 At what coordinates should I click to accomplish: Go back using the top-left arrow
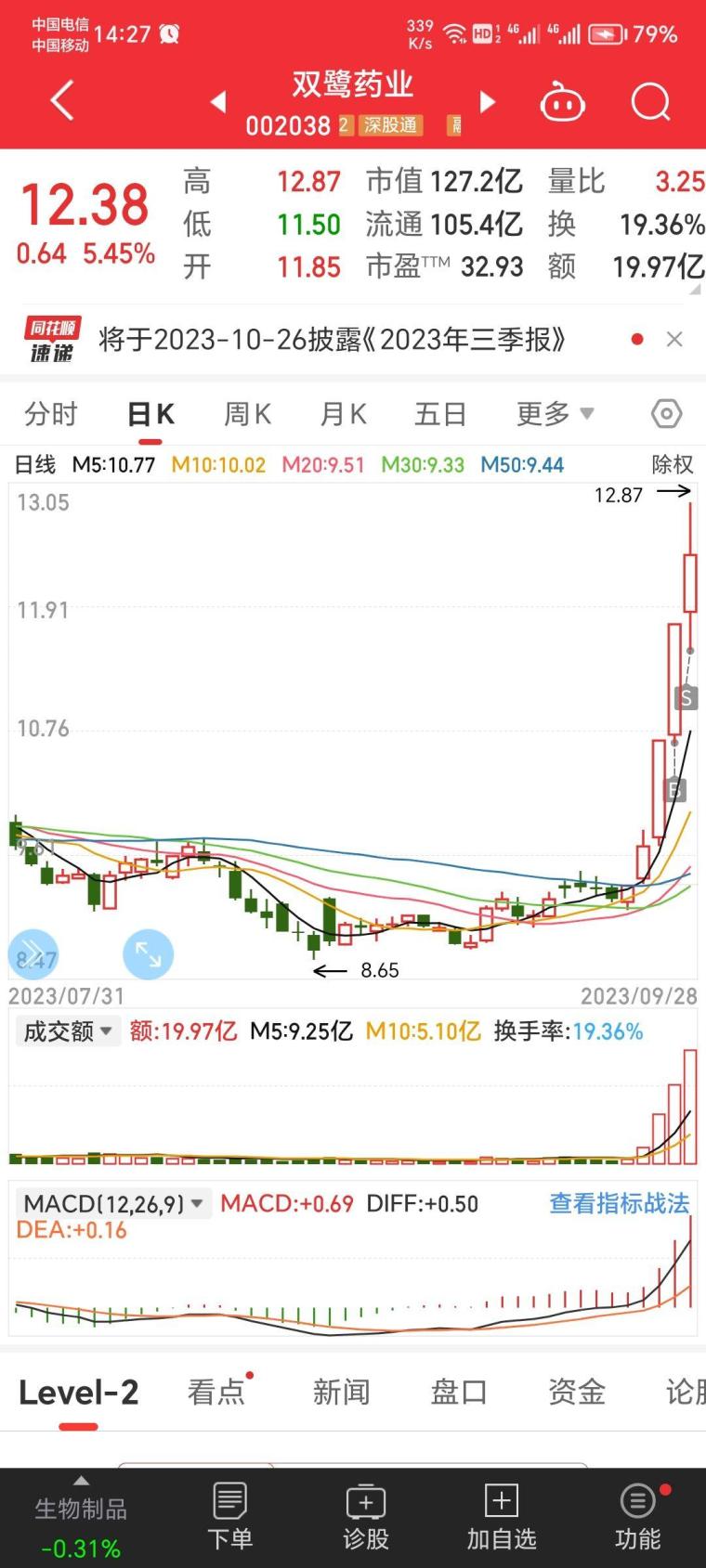tap(61, 100)
